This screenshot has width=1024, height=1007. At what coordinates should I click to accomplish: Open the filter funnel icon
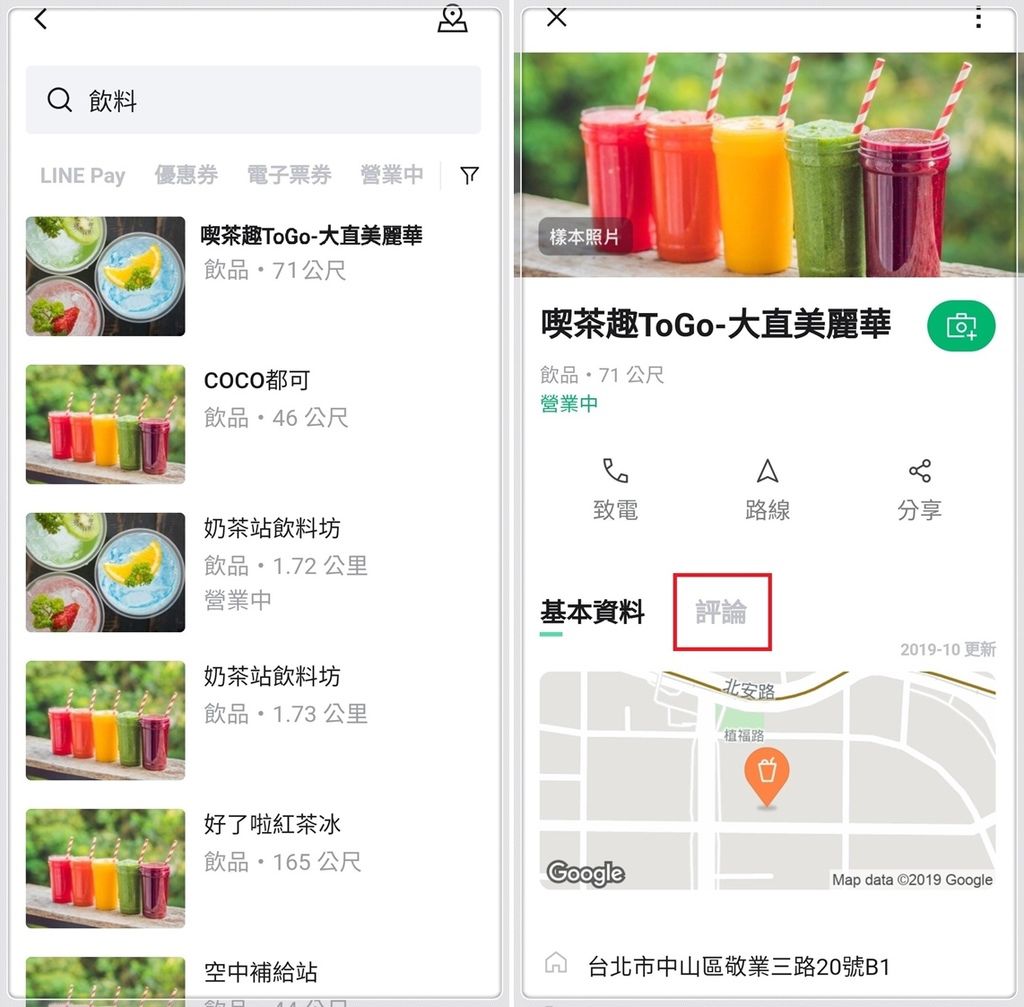tap(469, 176)
